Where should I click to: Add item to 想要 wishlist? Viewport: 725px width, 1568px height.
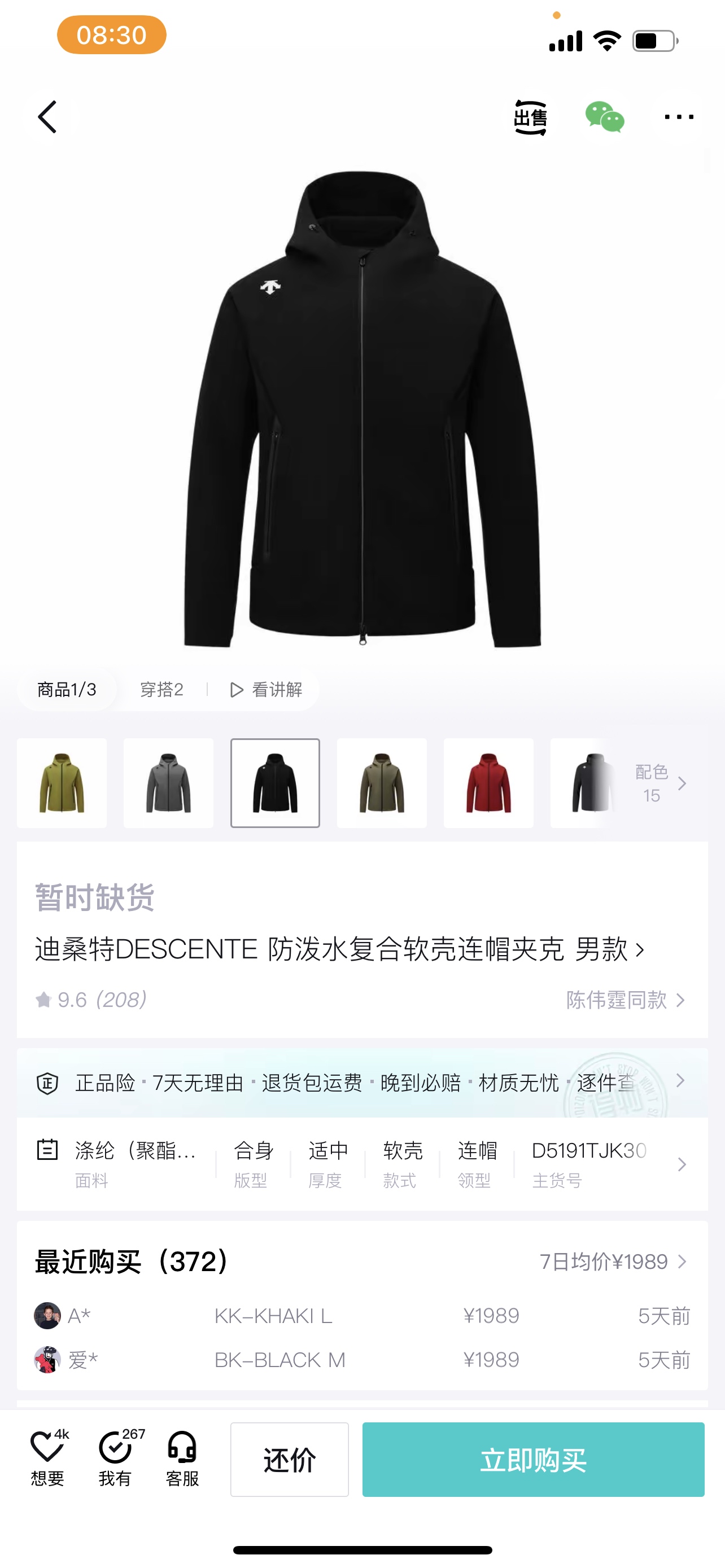pyautogui.click(x=47, y=1458)
